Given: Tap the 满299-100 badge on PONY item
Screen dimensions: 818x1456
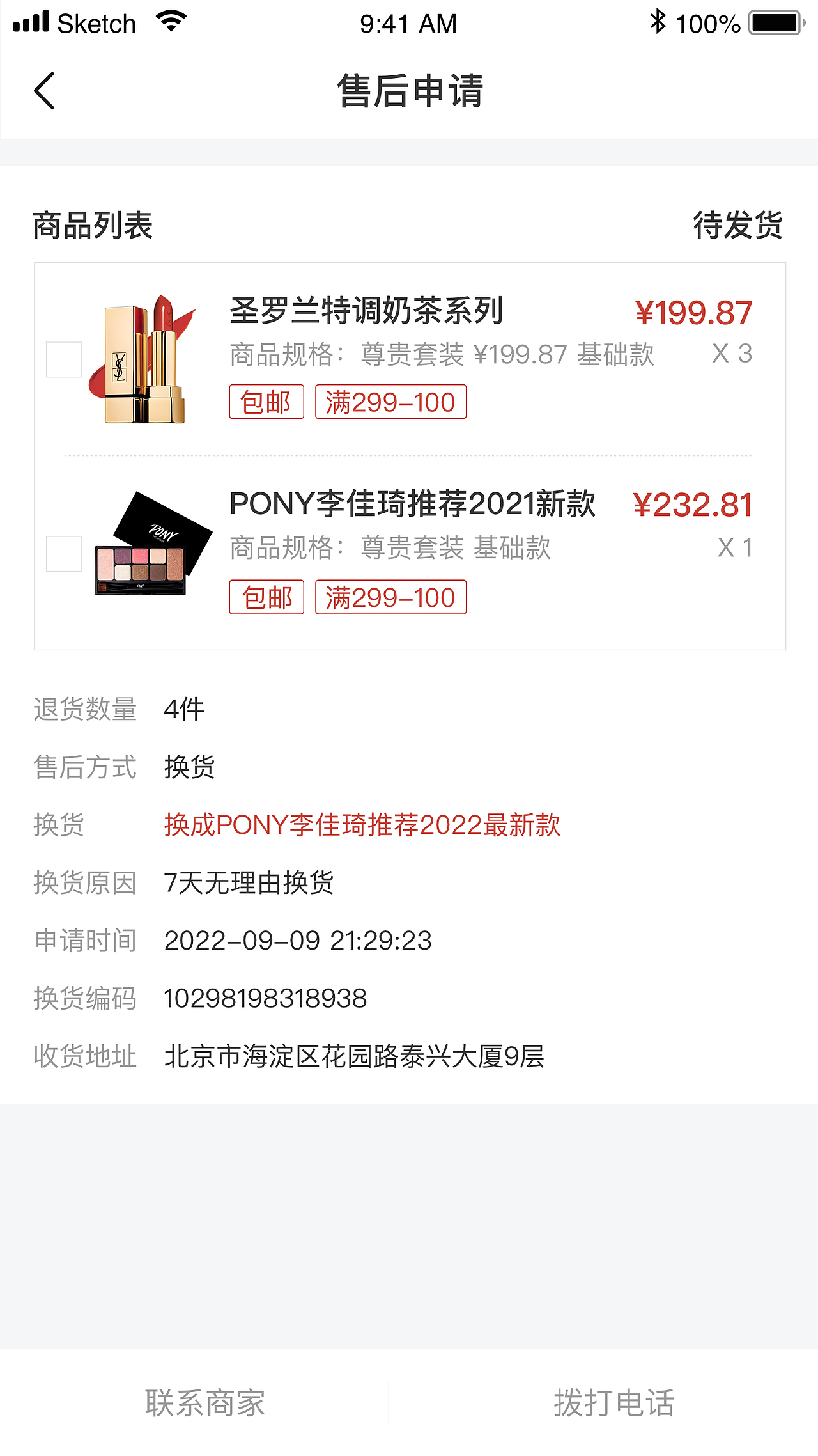Looking at the screenshot, I should 392,597.
